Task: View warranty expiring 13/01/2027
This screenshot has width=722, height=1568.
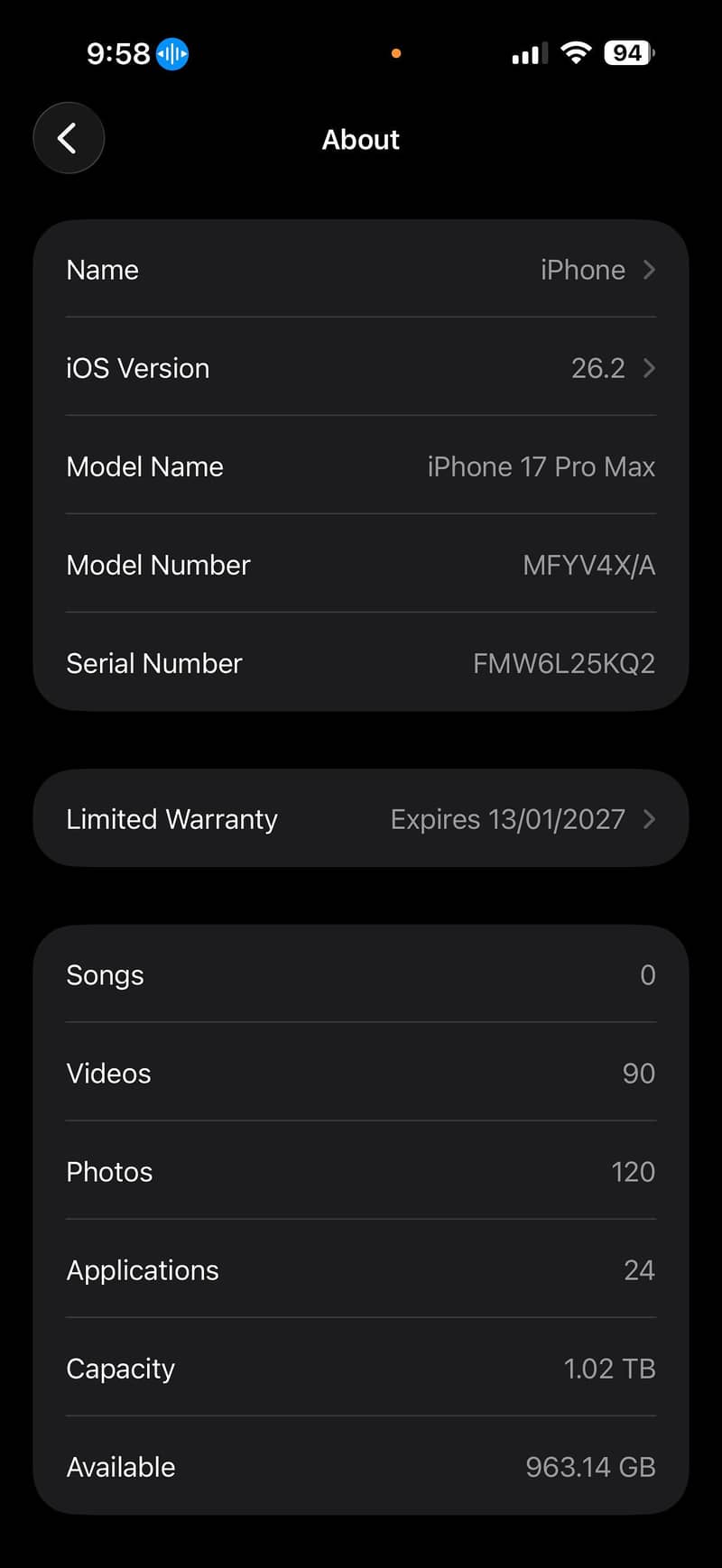Action: 508,819
